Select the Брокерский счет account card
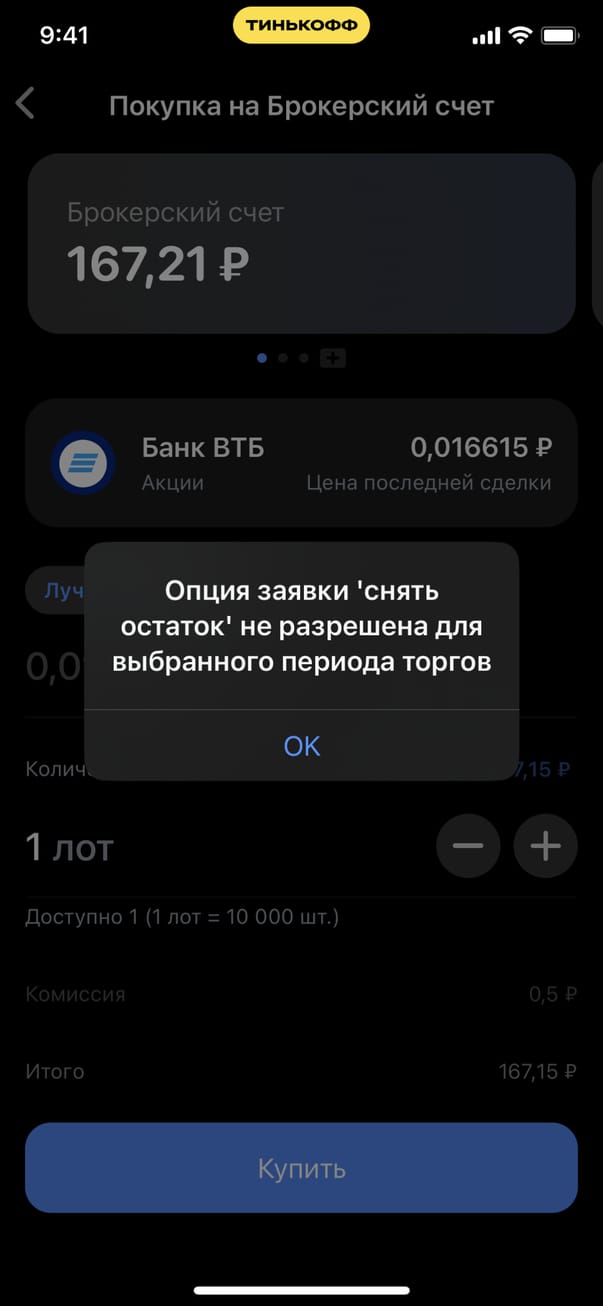603x1306 pixels. click(x=301, y=243)
